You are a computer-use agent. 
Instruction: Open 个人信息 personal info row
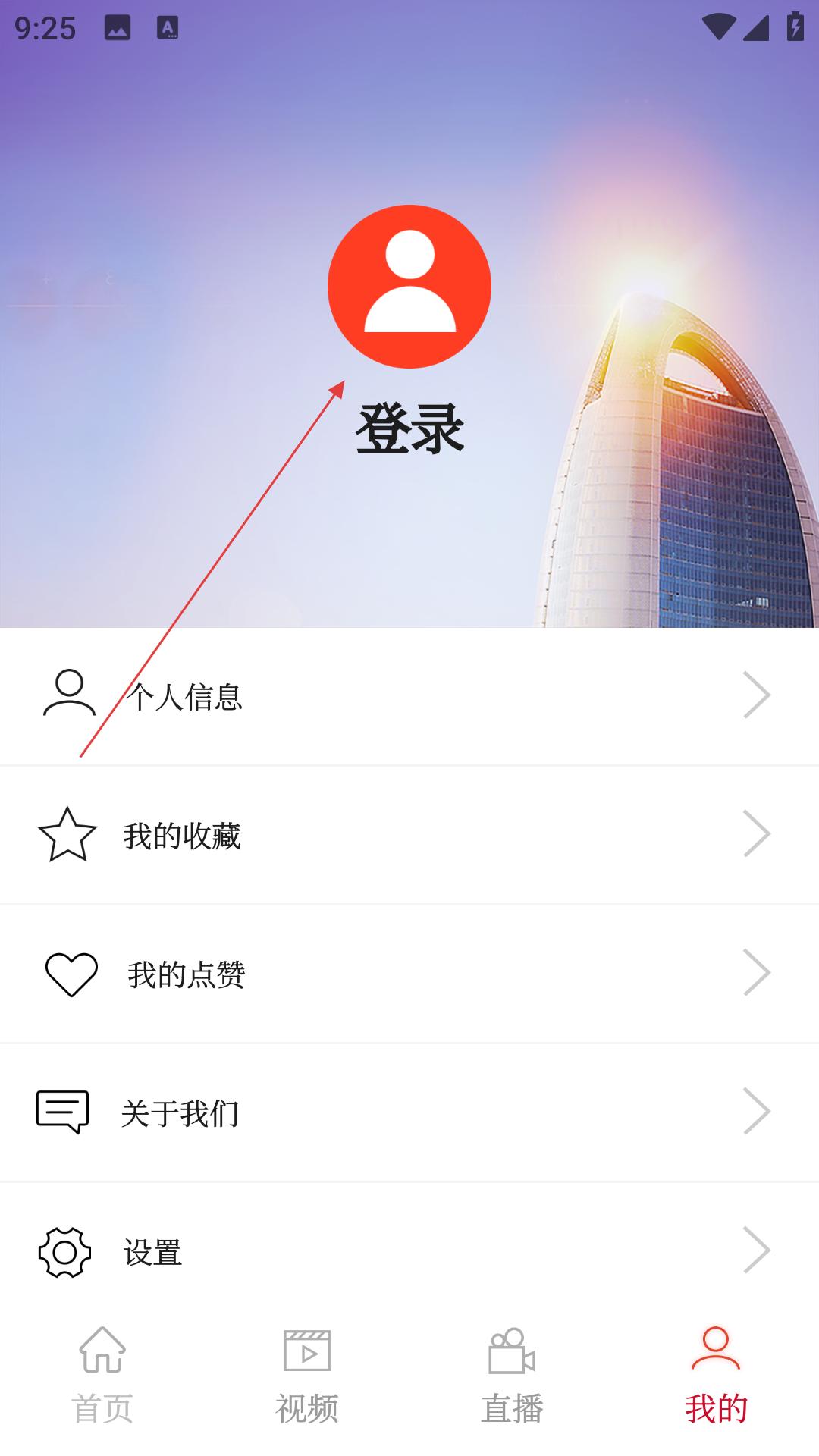pyautogui.click(x=409, y=696)
